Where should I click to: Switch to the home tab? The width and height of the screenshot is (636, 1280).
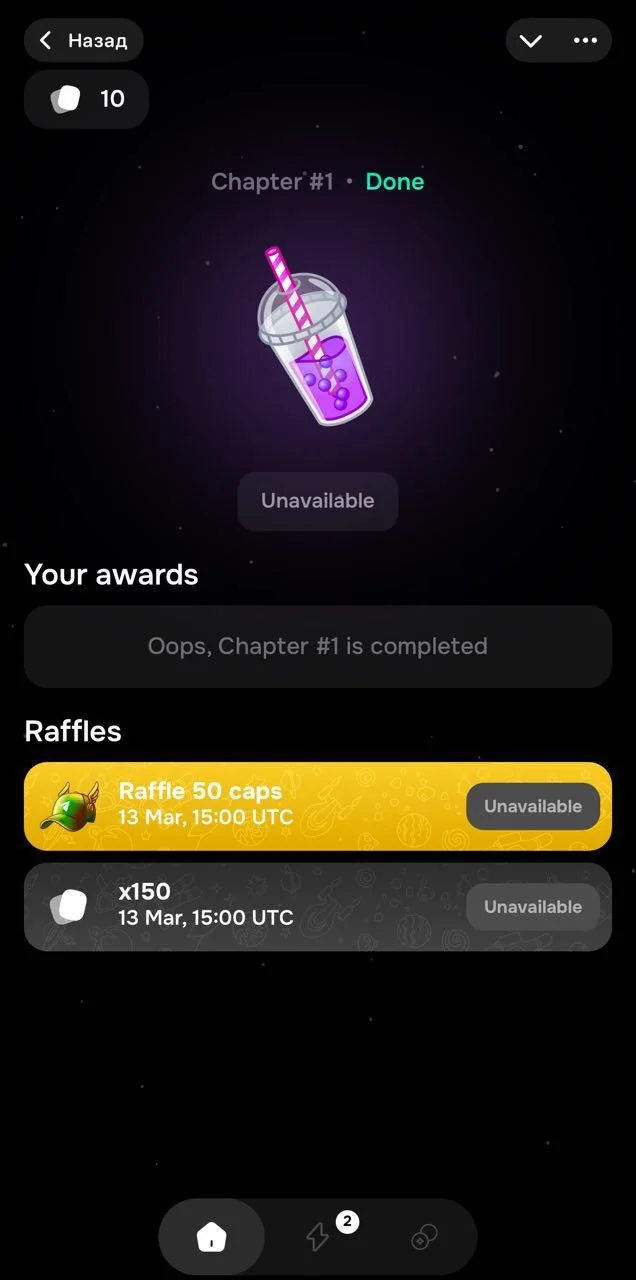pos(212,1238)
